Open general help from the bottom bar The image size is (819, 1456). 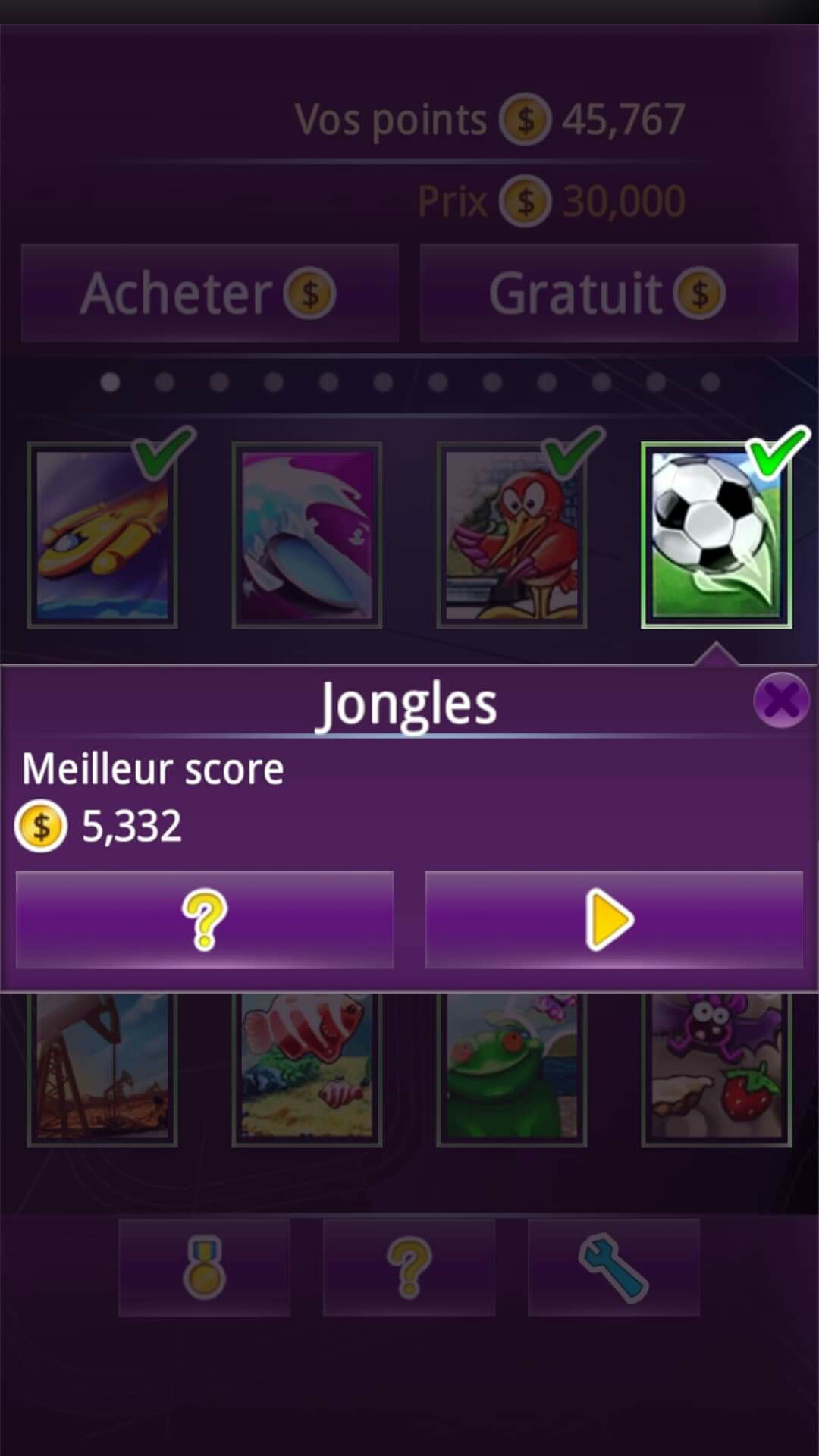coord(409,1267)
